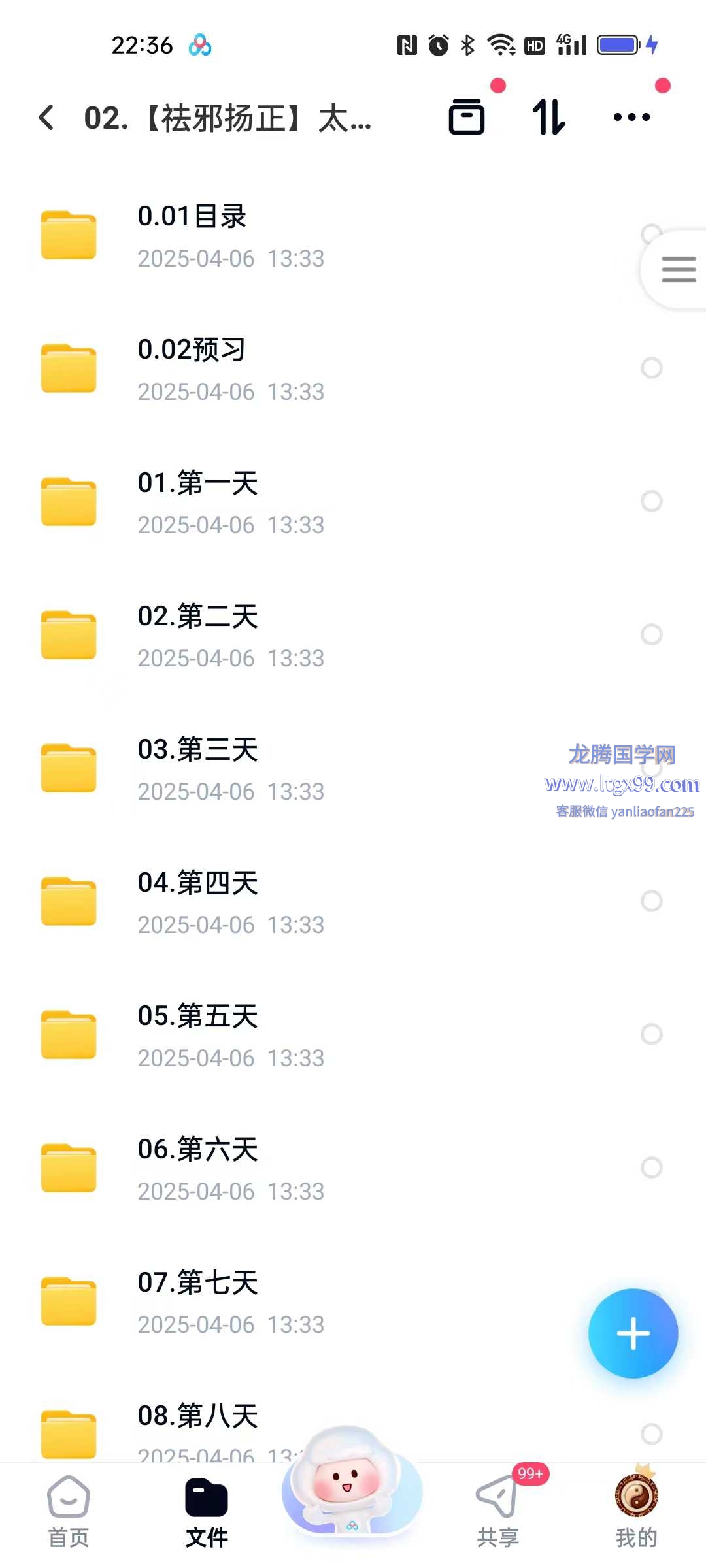
Task: Expand the side floating menu handle
Action: tap(678, 269)
